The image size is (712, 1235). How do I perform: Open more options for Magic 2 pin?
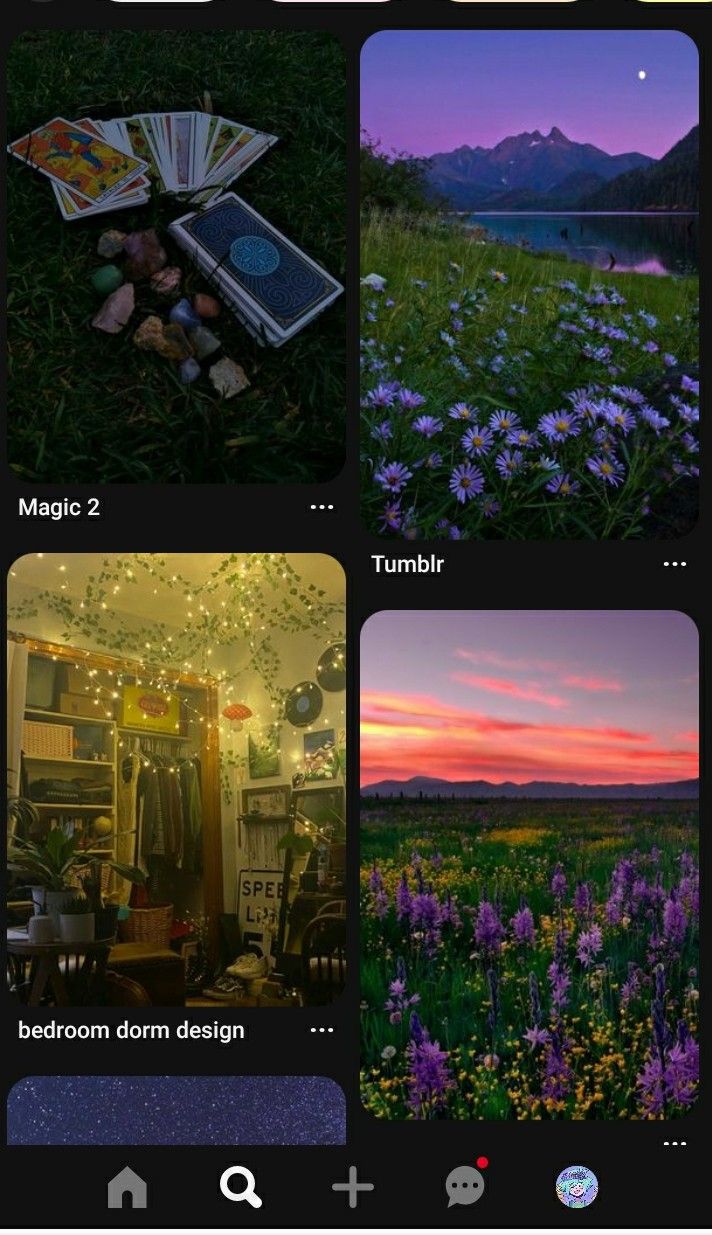click(x=322, y=507)
